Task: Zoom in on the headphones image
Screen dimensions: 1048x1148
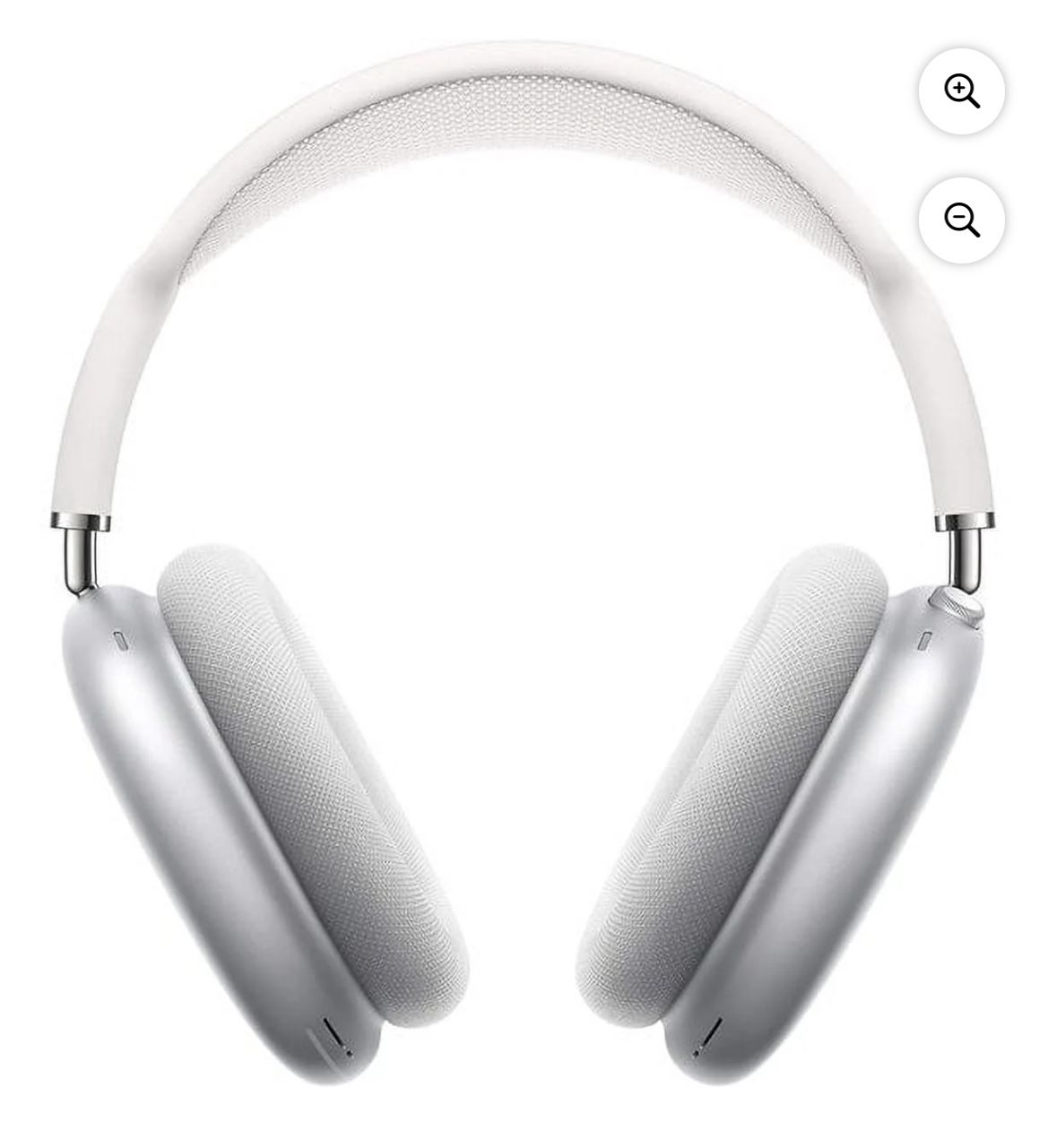Action: (x=961, y=91)
